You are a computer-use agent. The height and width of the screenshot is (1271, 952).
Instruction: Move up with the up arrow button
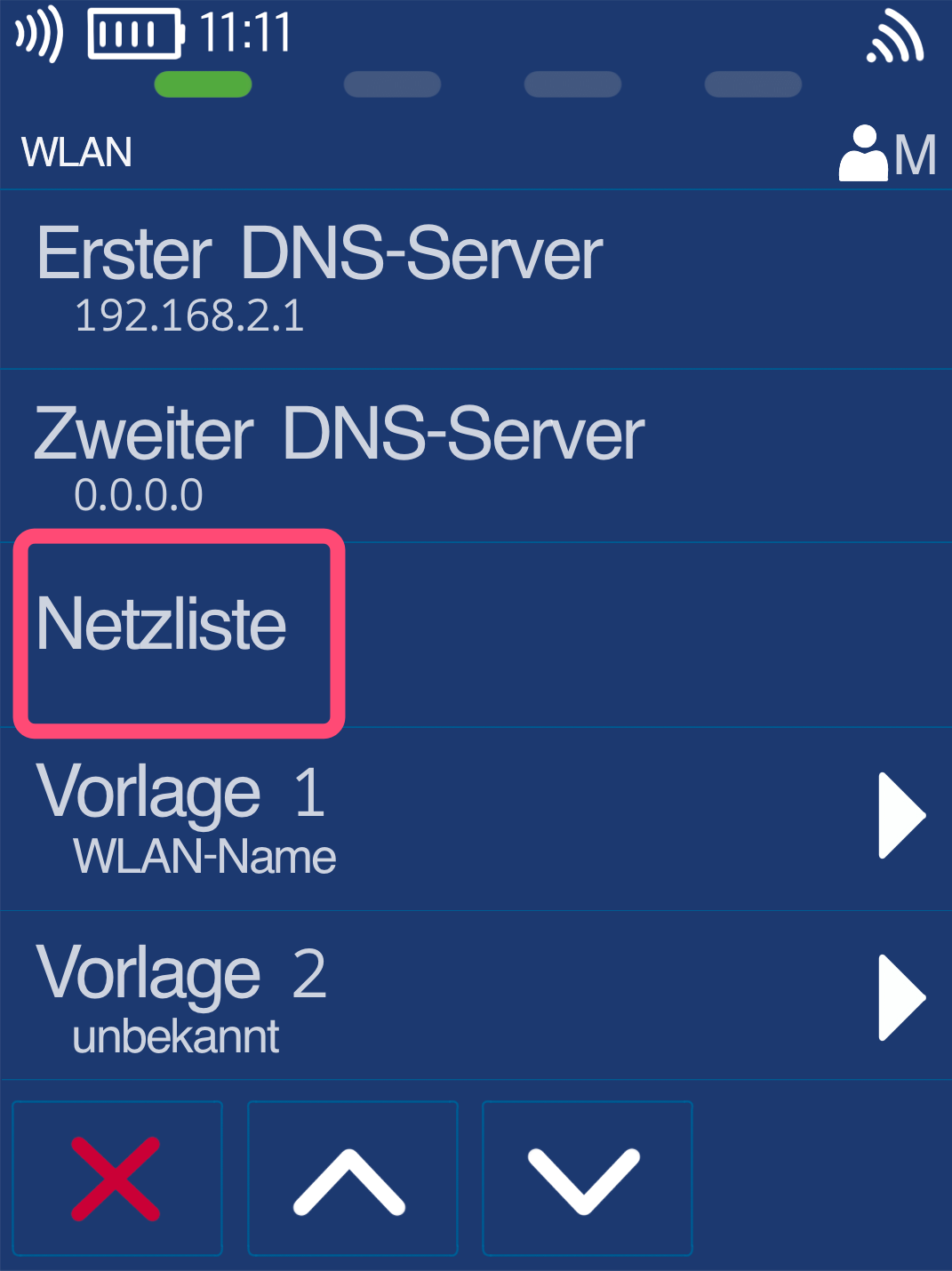point(352,1179)
